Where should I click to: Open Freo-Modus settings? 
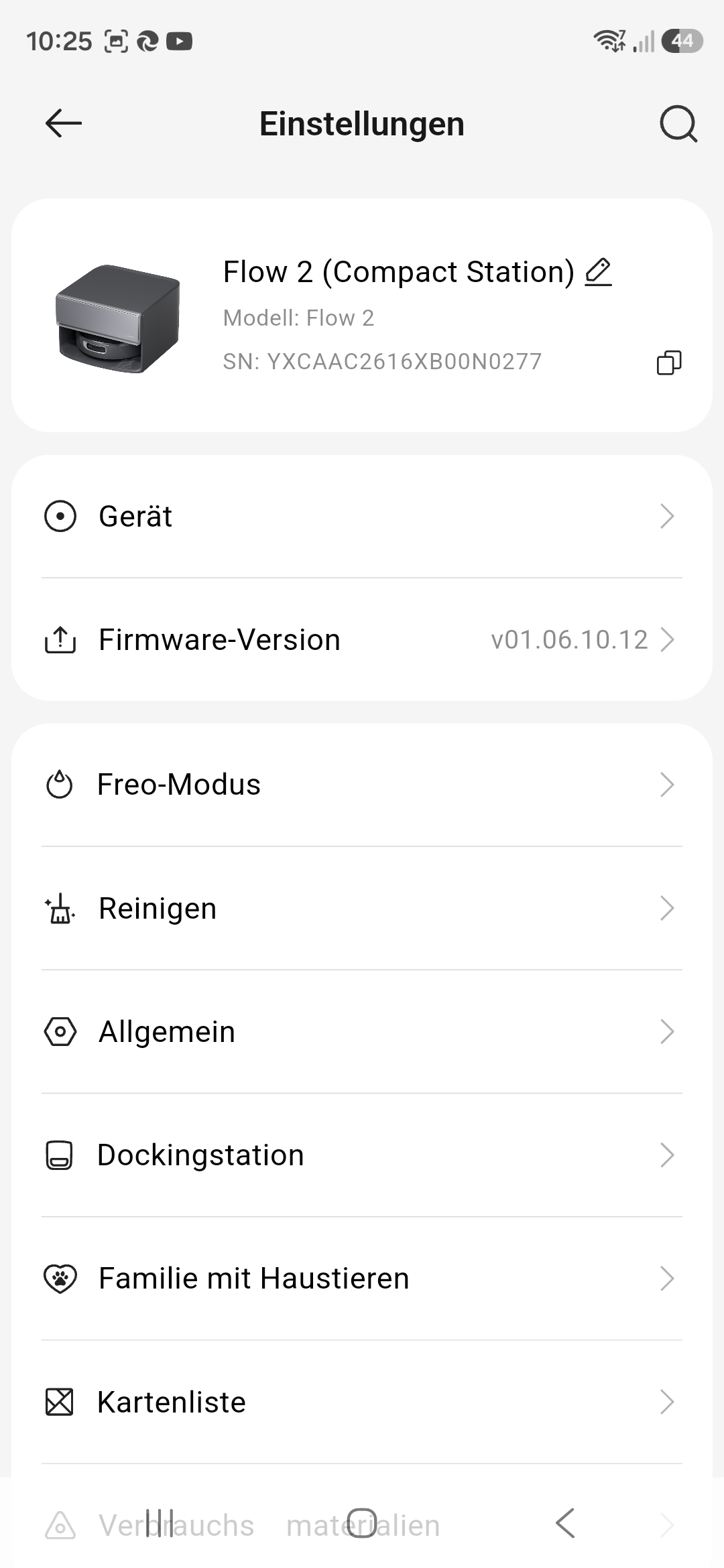(362, 785)
